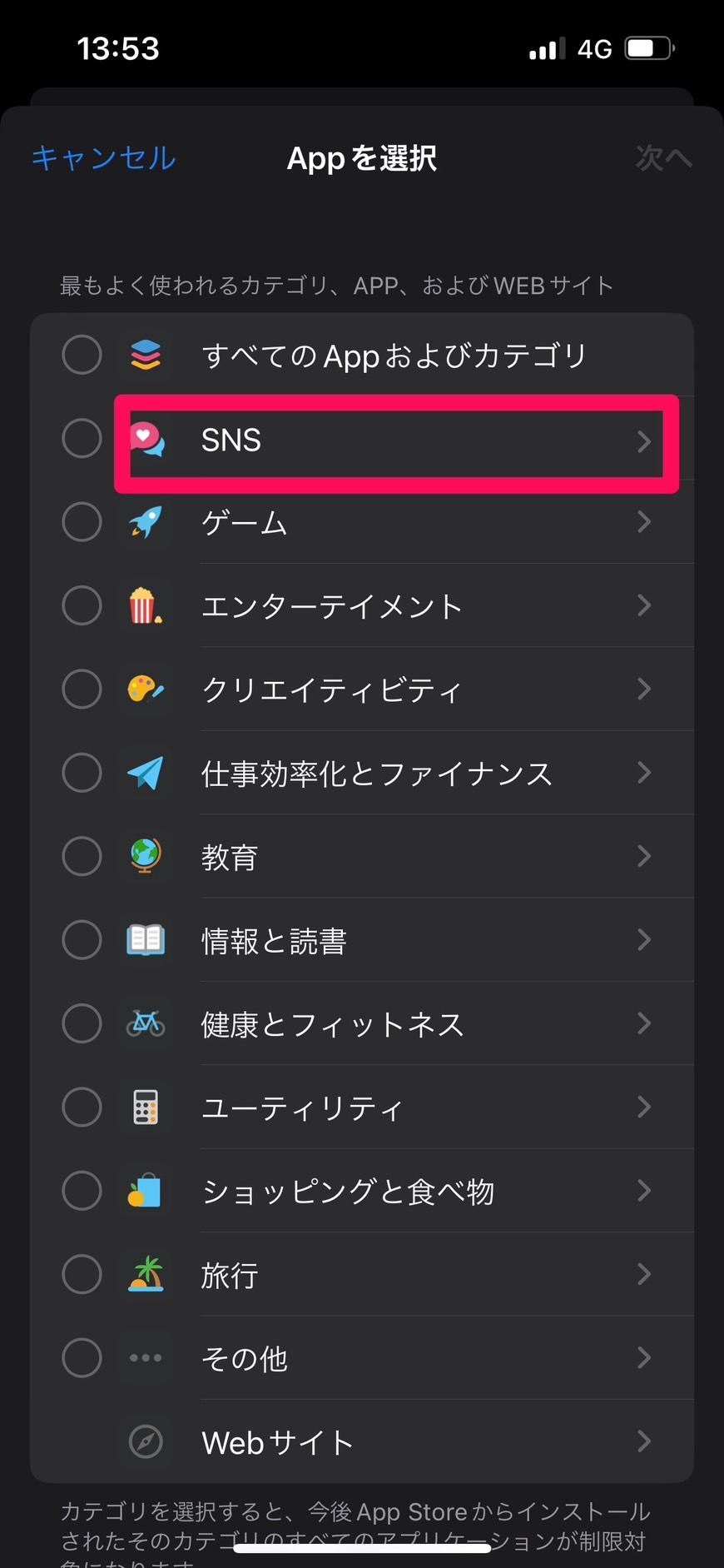Image resolution: width=724 pixels, height=1568 pixels.
Task: Select the ゲーム category radio button
Action: coord(82,522)
